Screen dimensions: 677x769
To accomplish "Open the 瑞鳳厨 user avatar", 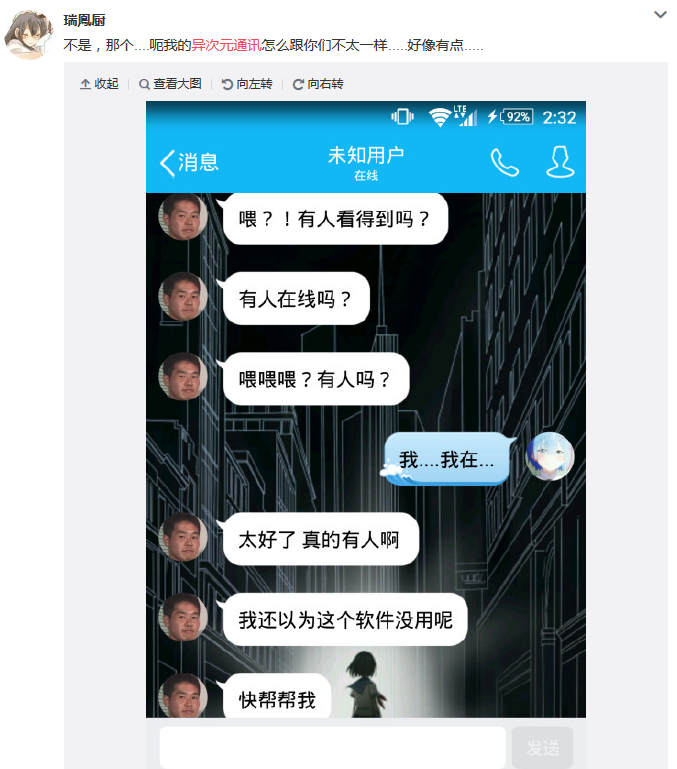I will 29,33.
